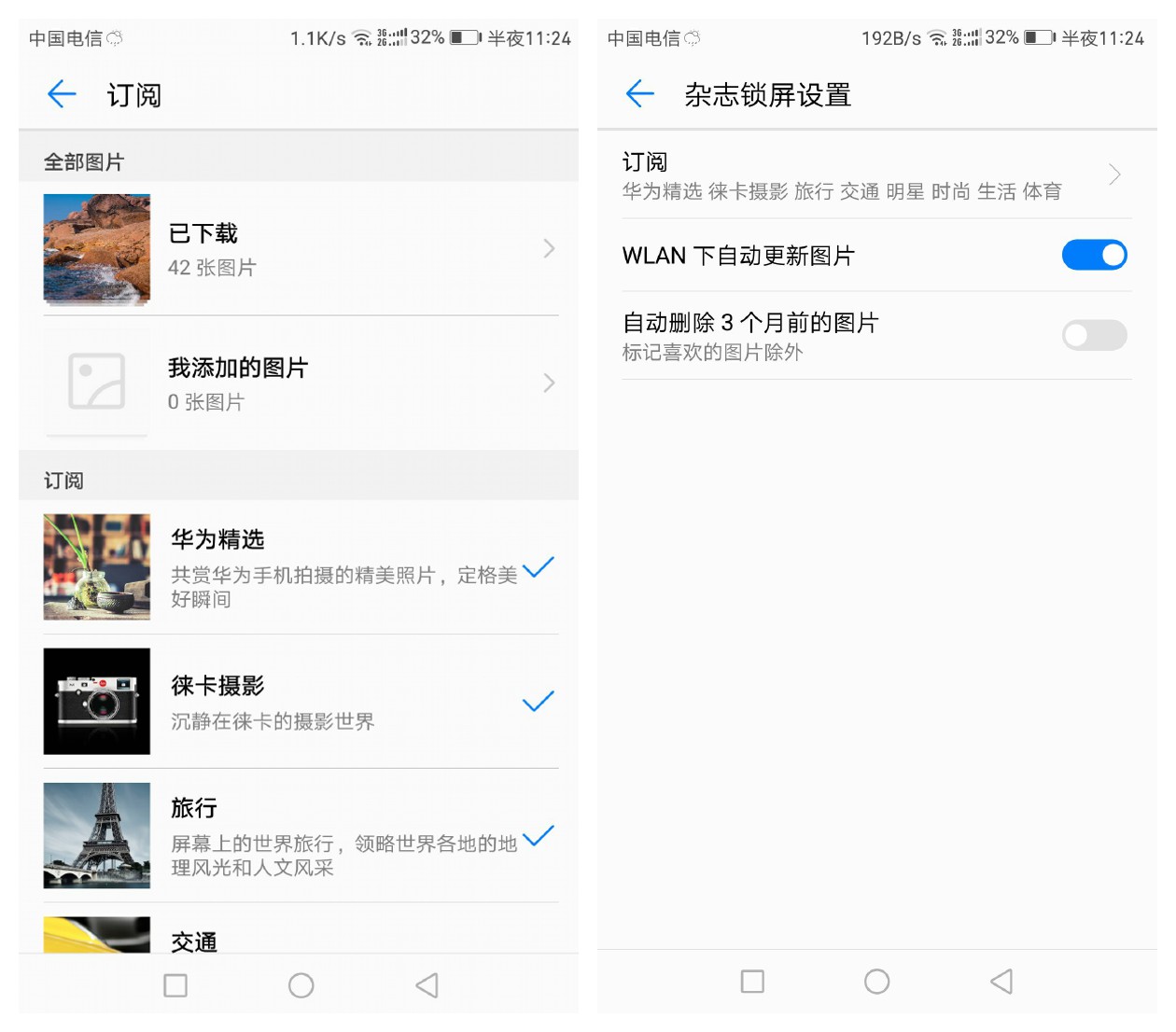Go back from 杂志锁屏设置 screen
The width and height of the screenshot is (1176, 1032).
point(640,94)
